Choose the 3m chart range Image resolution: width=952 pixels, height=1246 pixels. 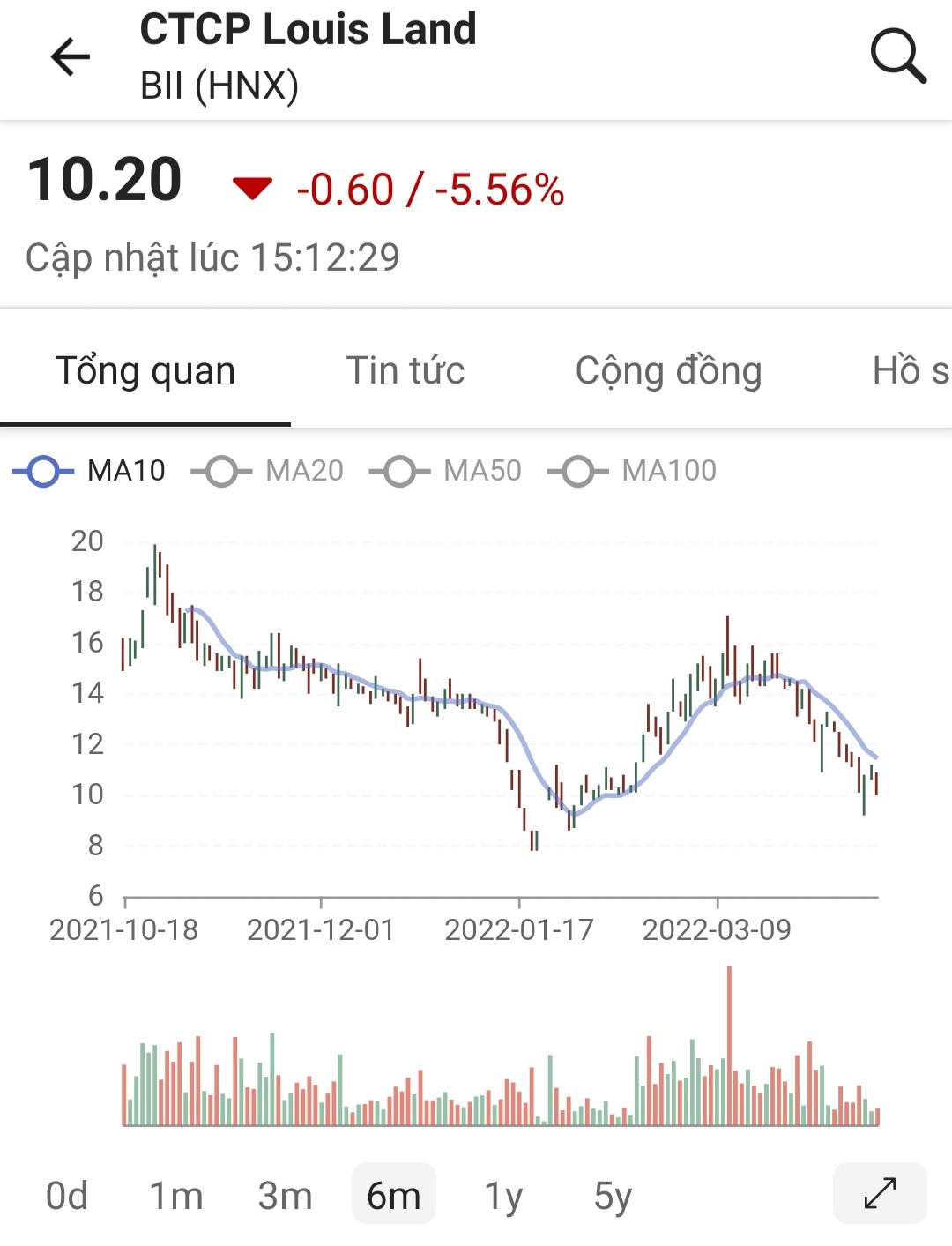285,1196
